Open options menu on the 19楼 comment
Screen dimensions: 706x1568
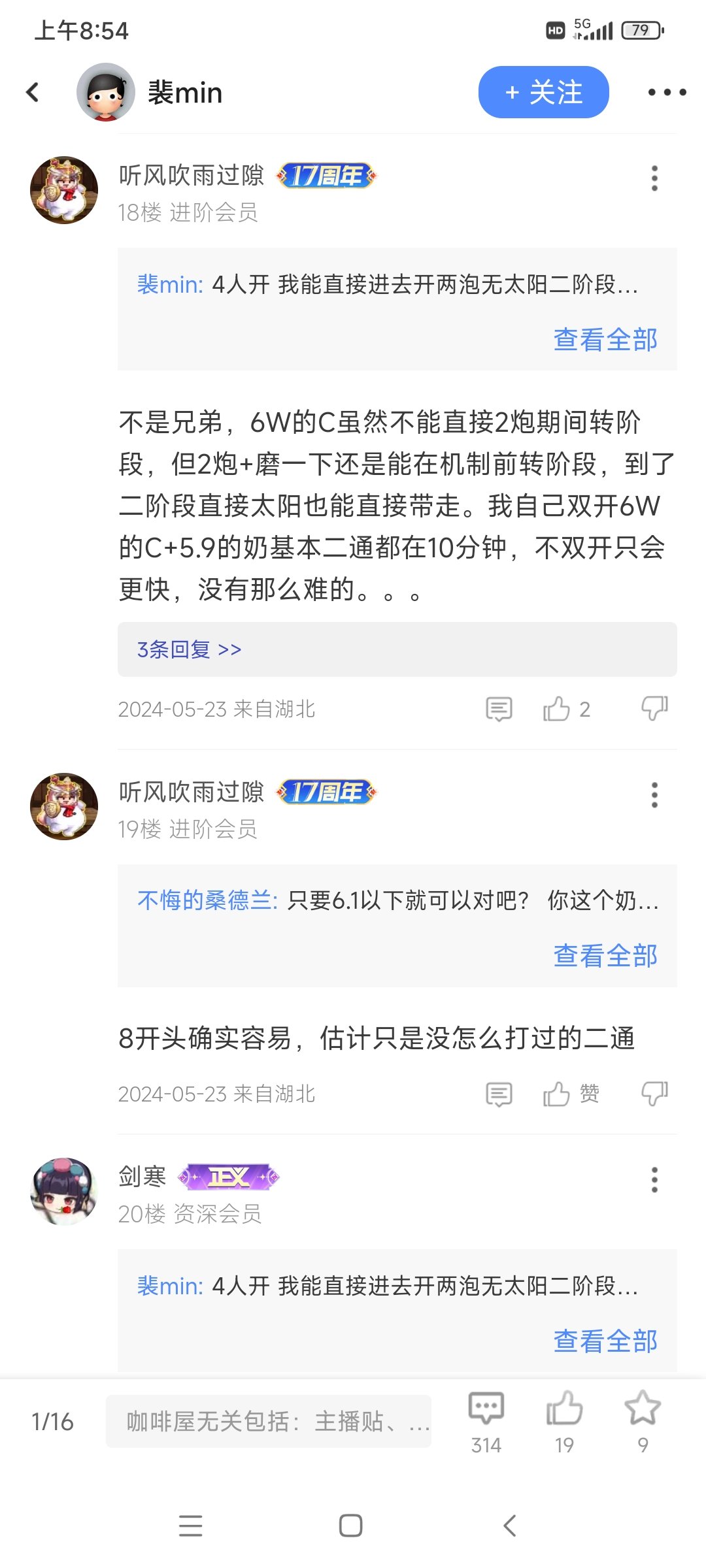[x=654, y=795]
